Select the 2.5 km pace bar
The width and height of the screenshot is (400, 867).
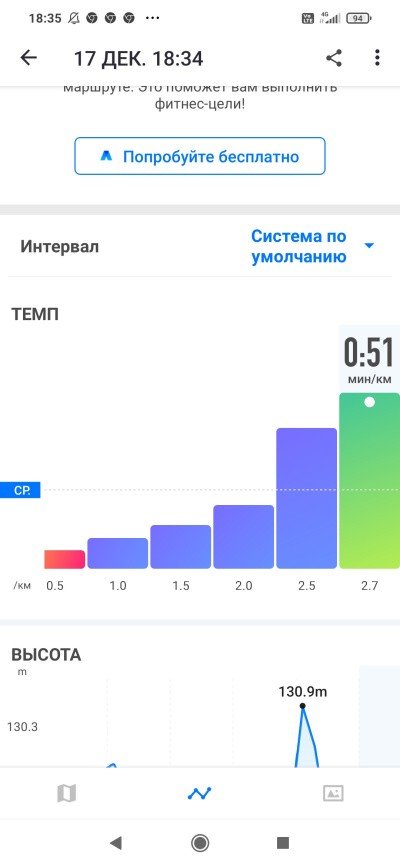click(x=307, y=498)
